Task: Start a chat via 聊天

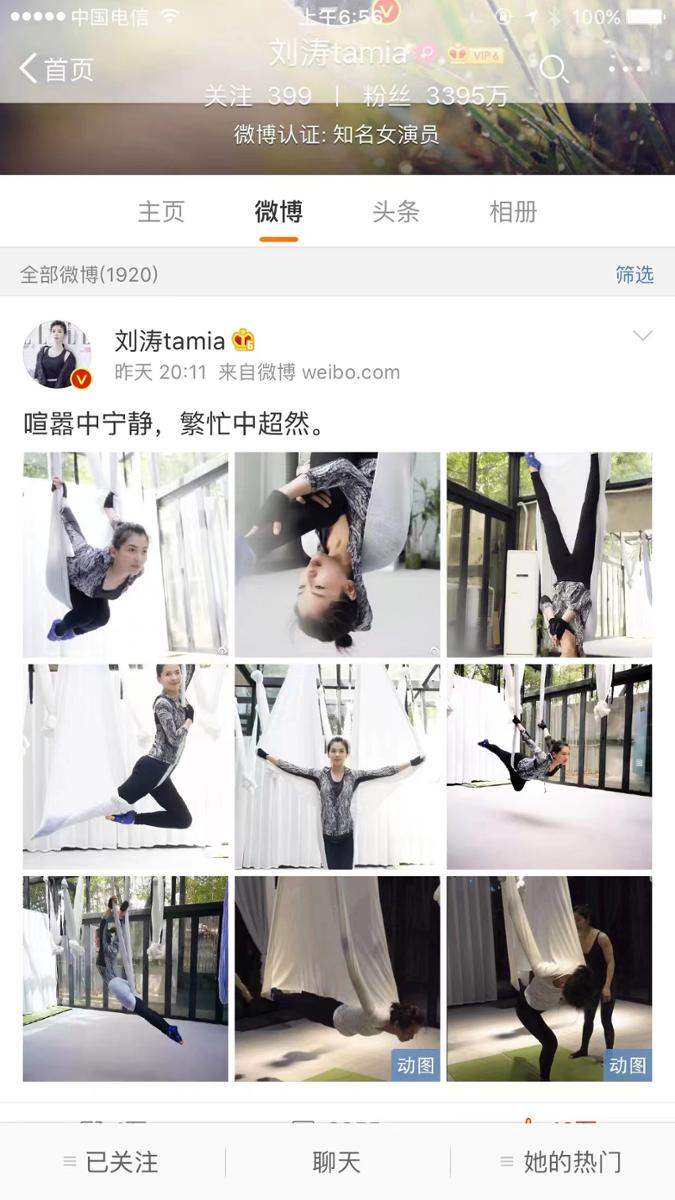Action: (337, 1162)
